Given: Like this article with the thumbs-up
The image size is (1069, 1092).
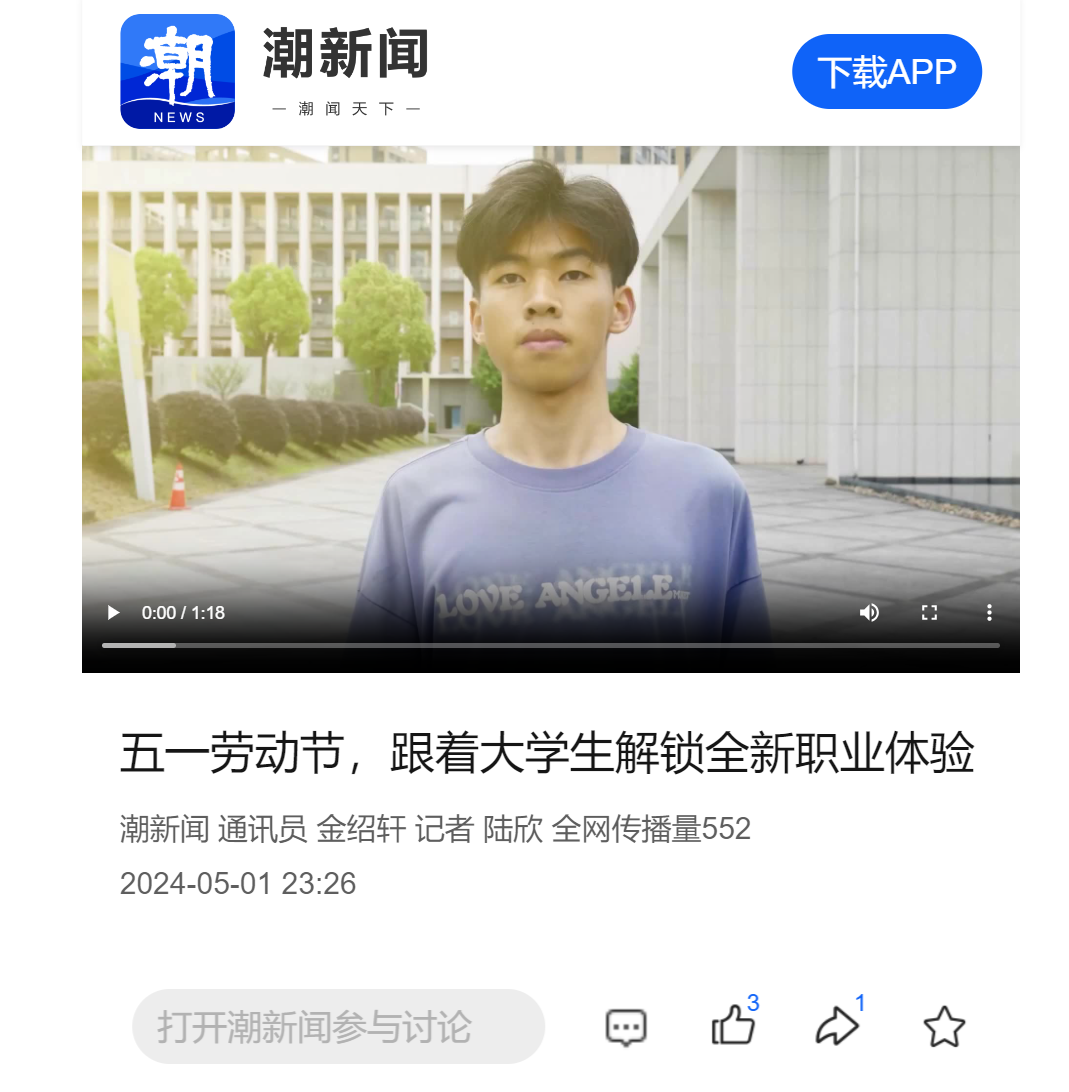Looking at the screenshot, I should pyautogui.click(x=732, y=1026).
